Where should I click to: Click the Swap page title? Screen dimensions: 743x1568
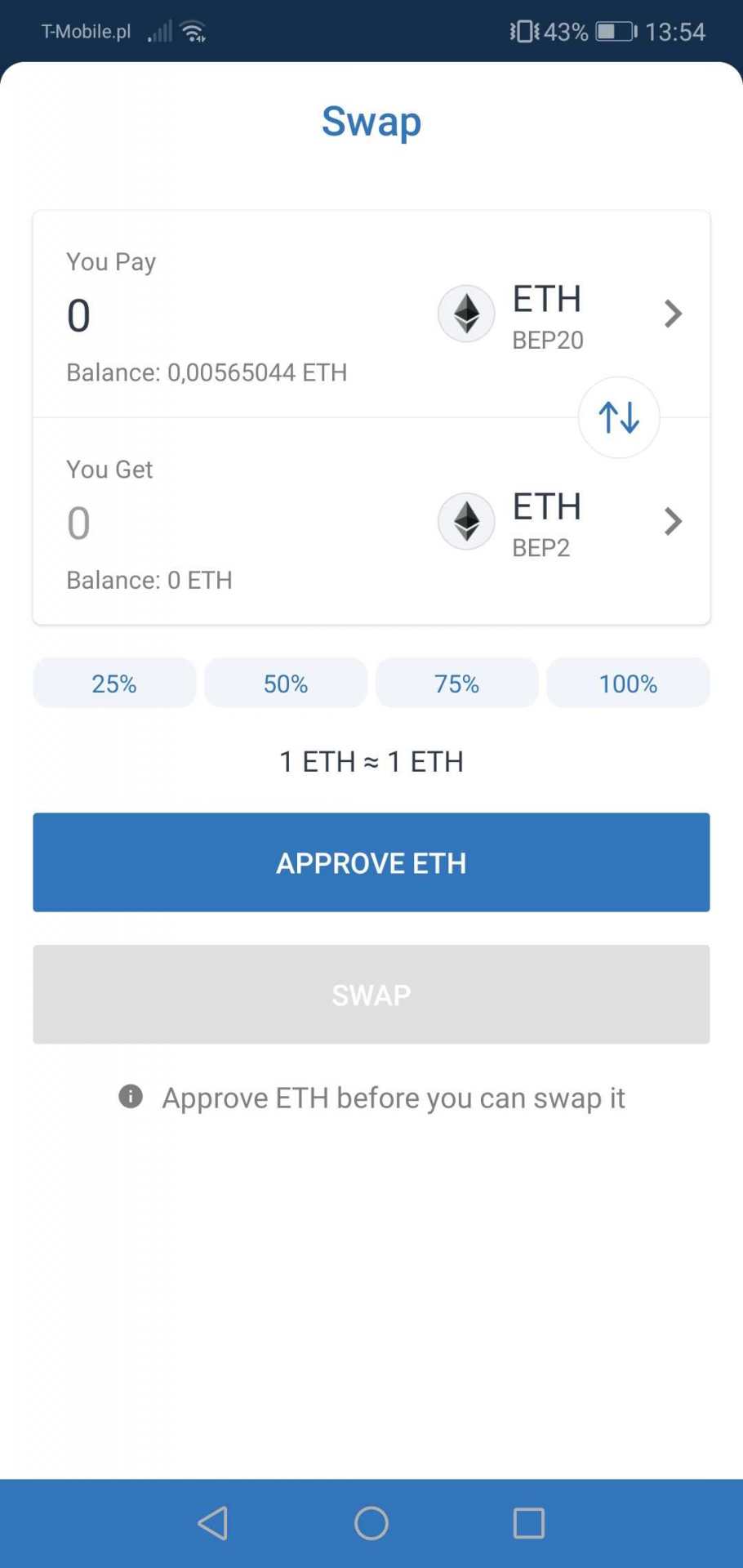[x=371, y=121]
